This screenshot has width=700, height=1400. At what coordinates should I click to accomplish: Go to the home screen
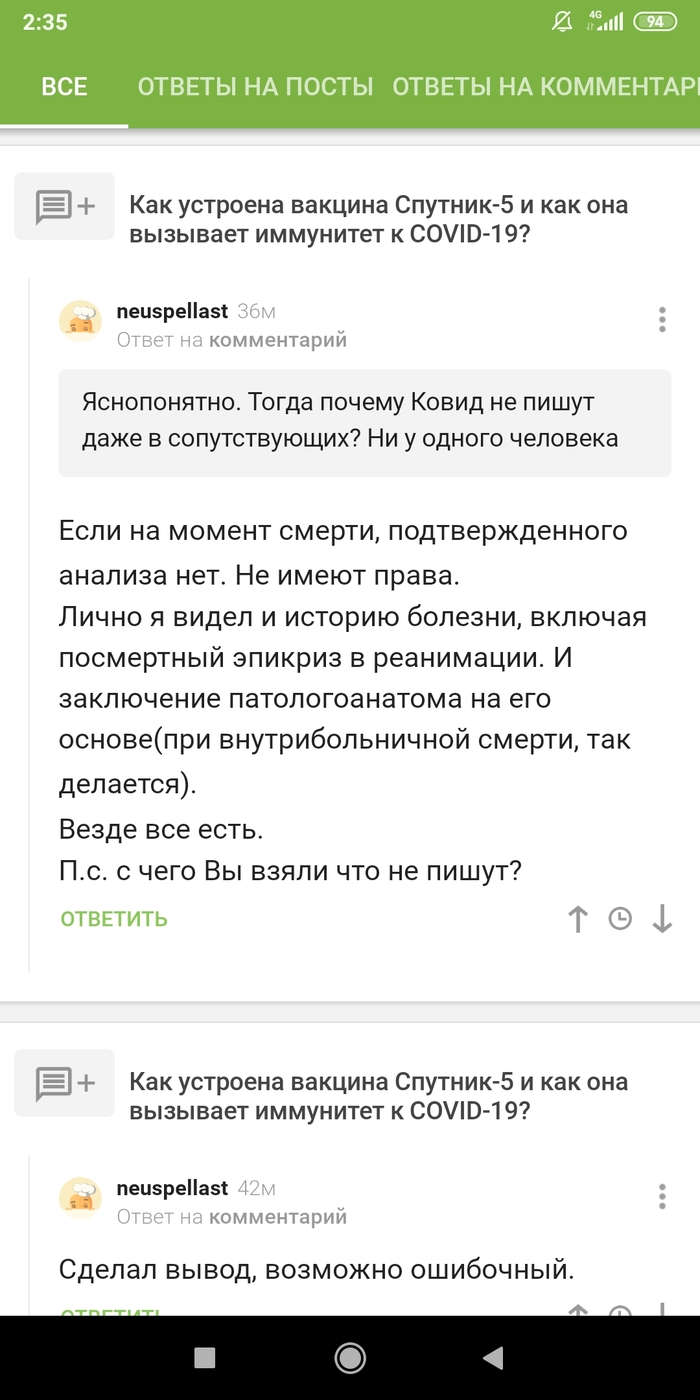[350, 1357]
